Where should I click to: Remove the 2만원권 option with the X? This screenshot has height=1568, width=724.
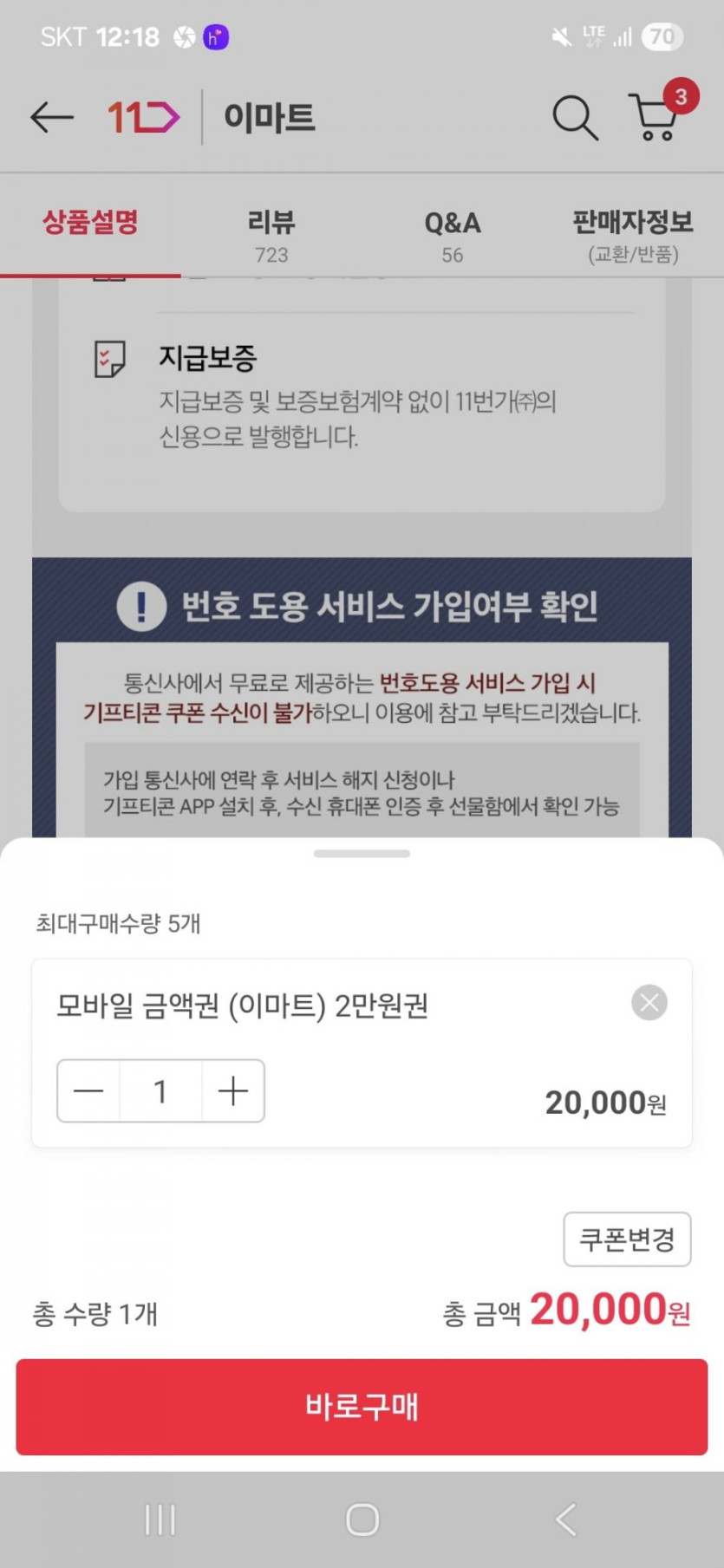coord(649,1003)
